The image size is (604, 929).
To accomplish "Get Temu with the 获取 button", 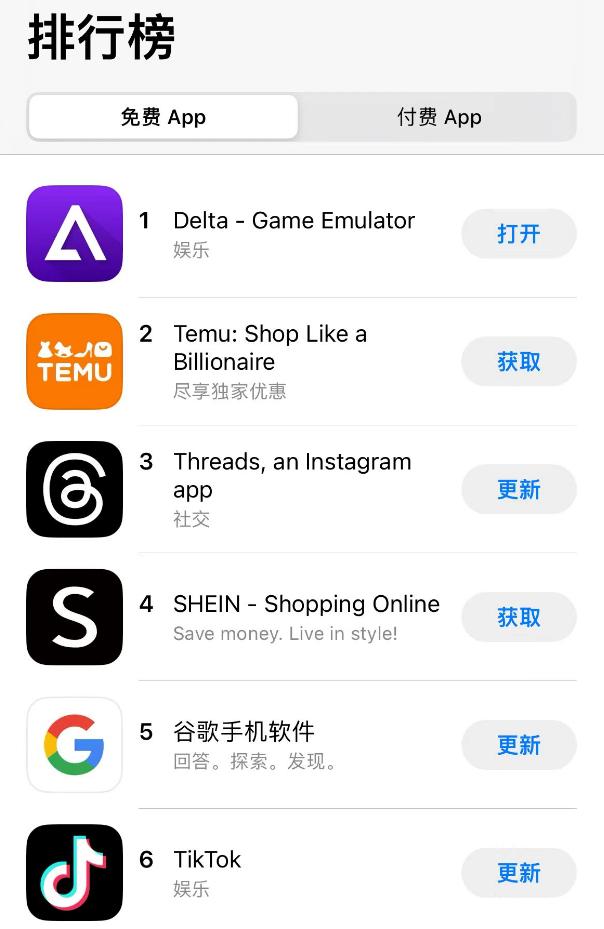I will (518, 362).
